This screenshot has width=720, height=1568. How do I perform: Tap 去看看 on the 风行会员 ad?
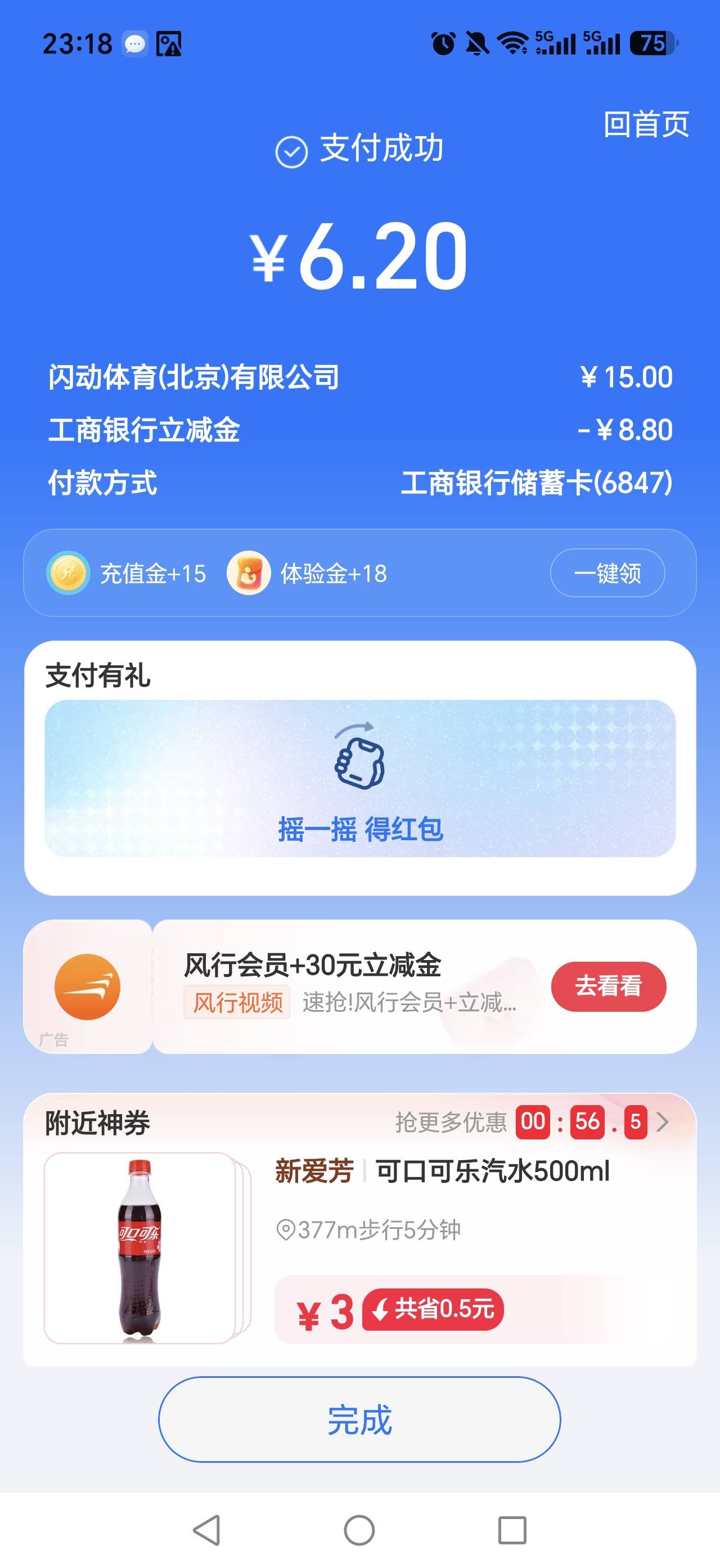tap(609, 986)
